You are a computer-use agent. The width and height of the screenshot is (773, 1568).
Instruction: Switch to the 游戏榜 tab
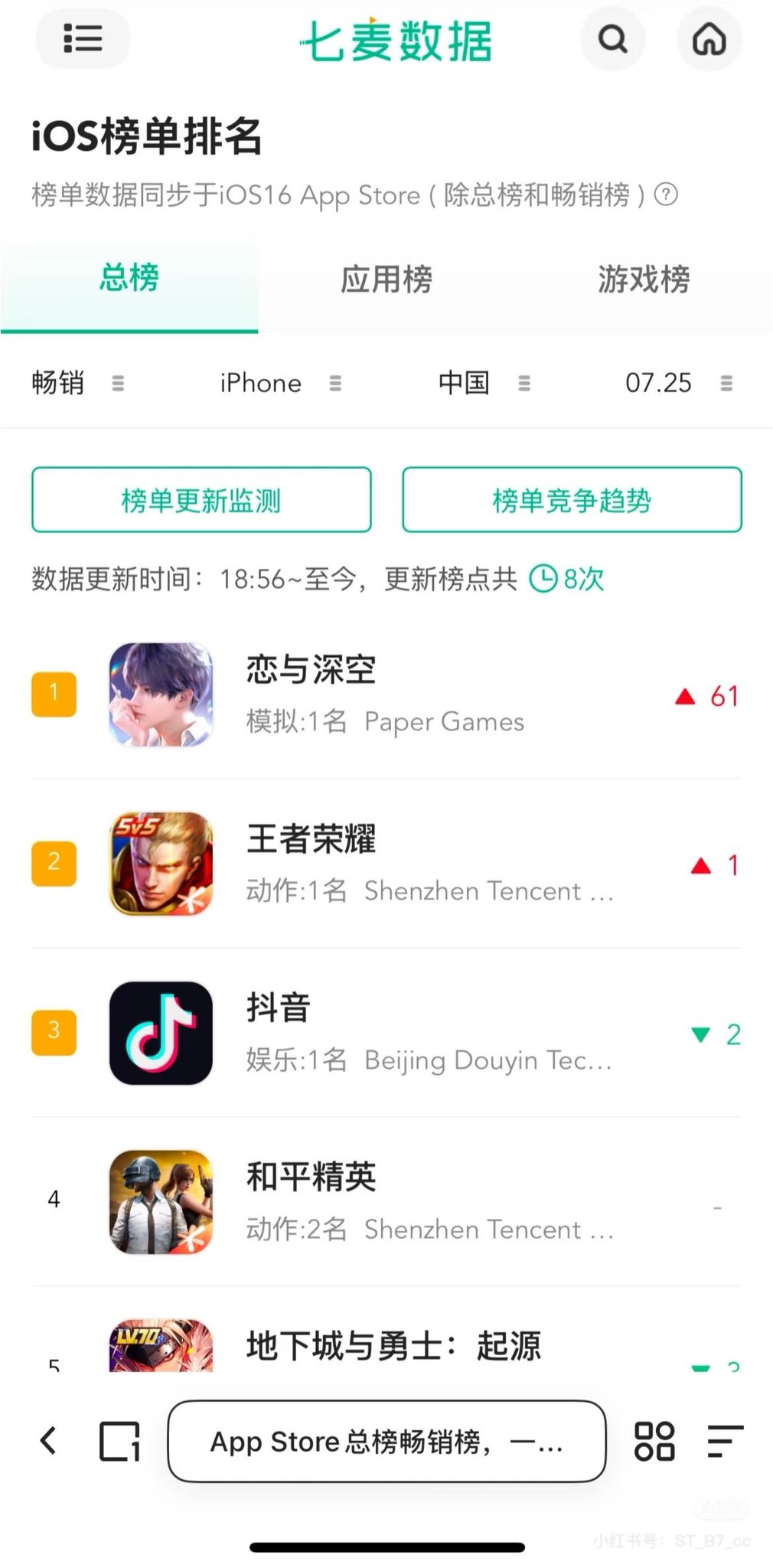[x=644, y=279]
